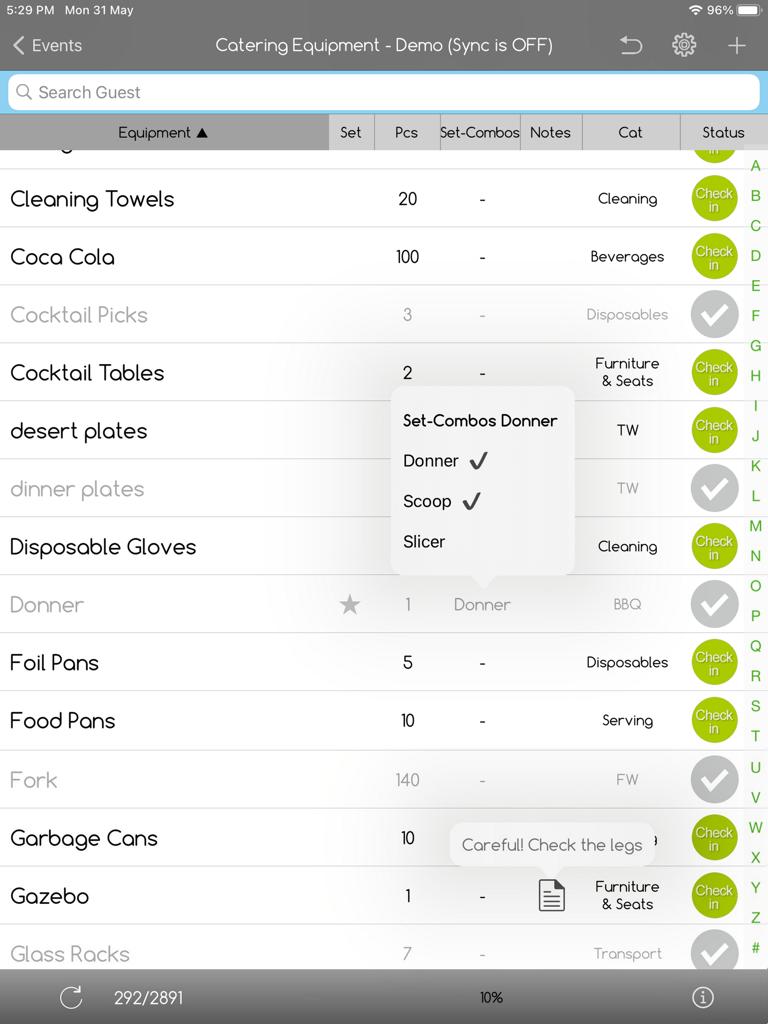Screen dimensions: 768x1024
Task: Check in the Foil Pans item
Action: click(x=714, y=662)
